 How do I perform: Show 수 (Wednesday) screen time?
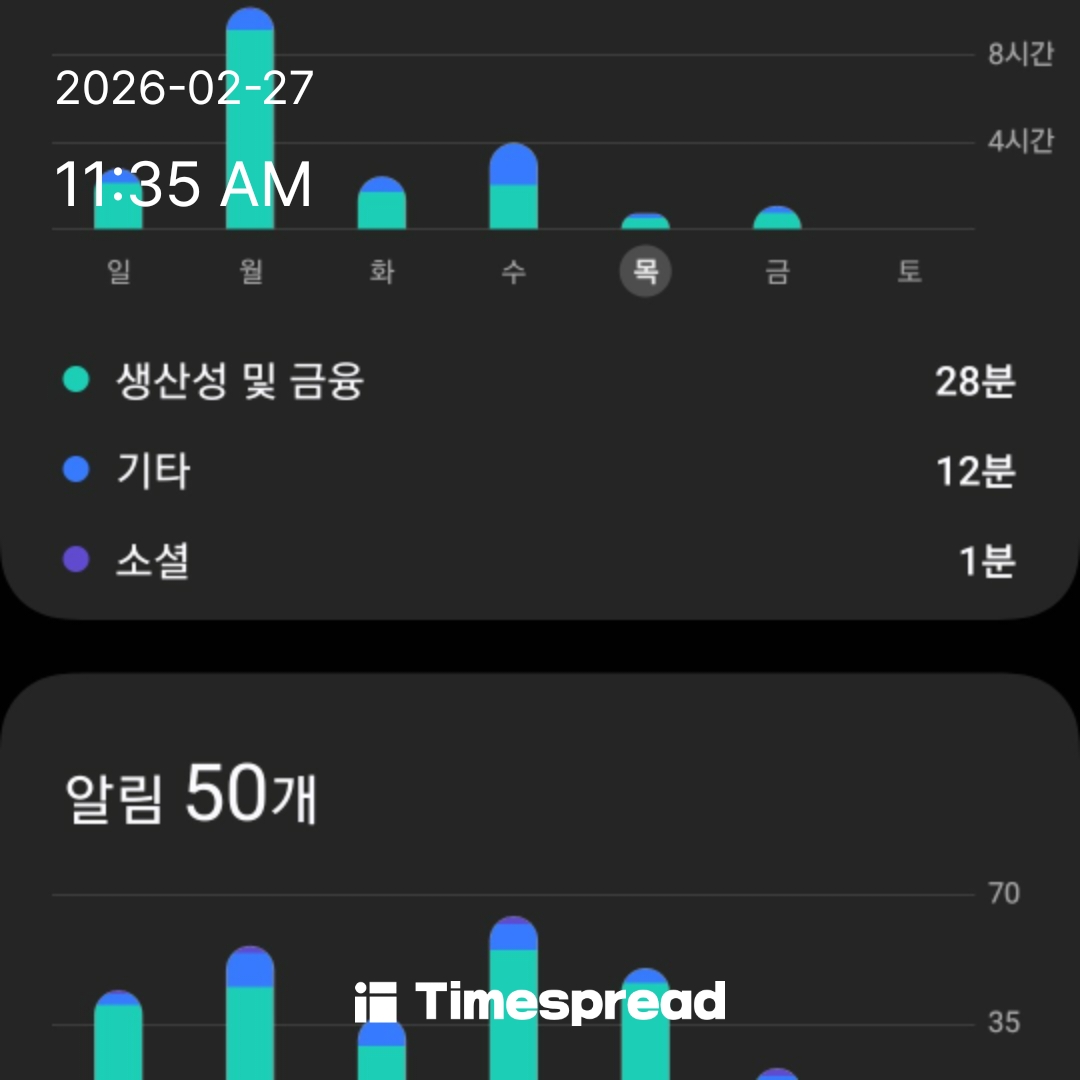513,272
